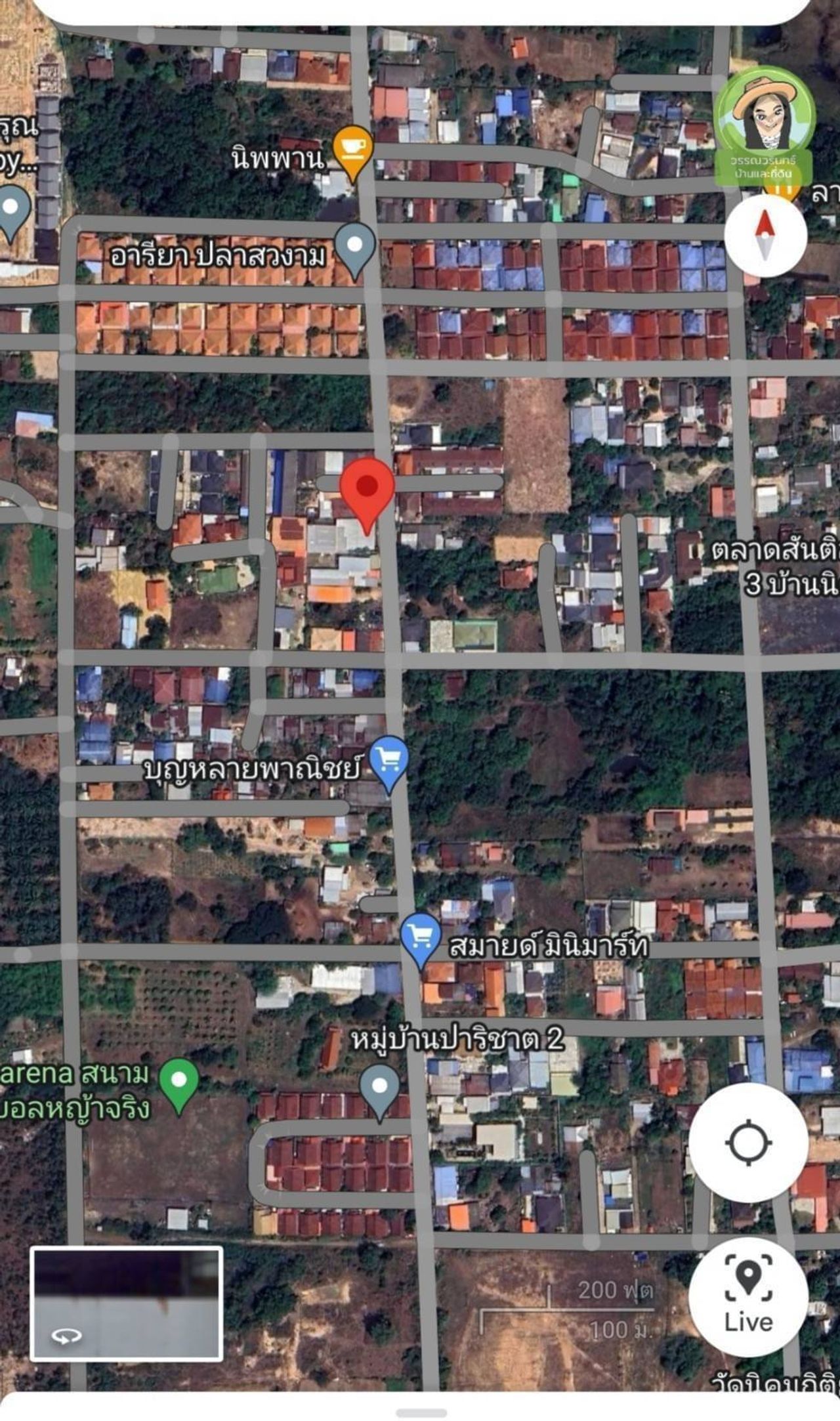840x1421 pixels.
Task: Open the หมู่บ้านปาริชาต 2 place marker
Action: click(x=379, y=1088)
